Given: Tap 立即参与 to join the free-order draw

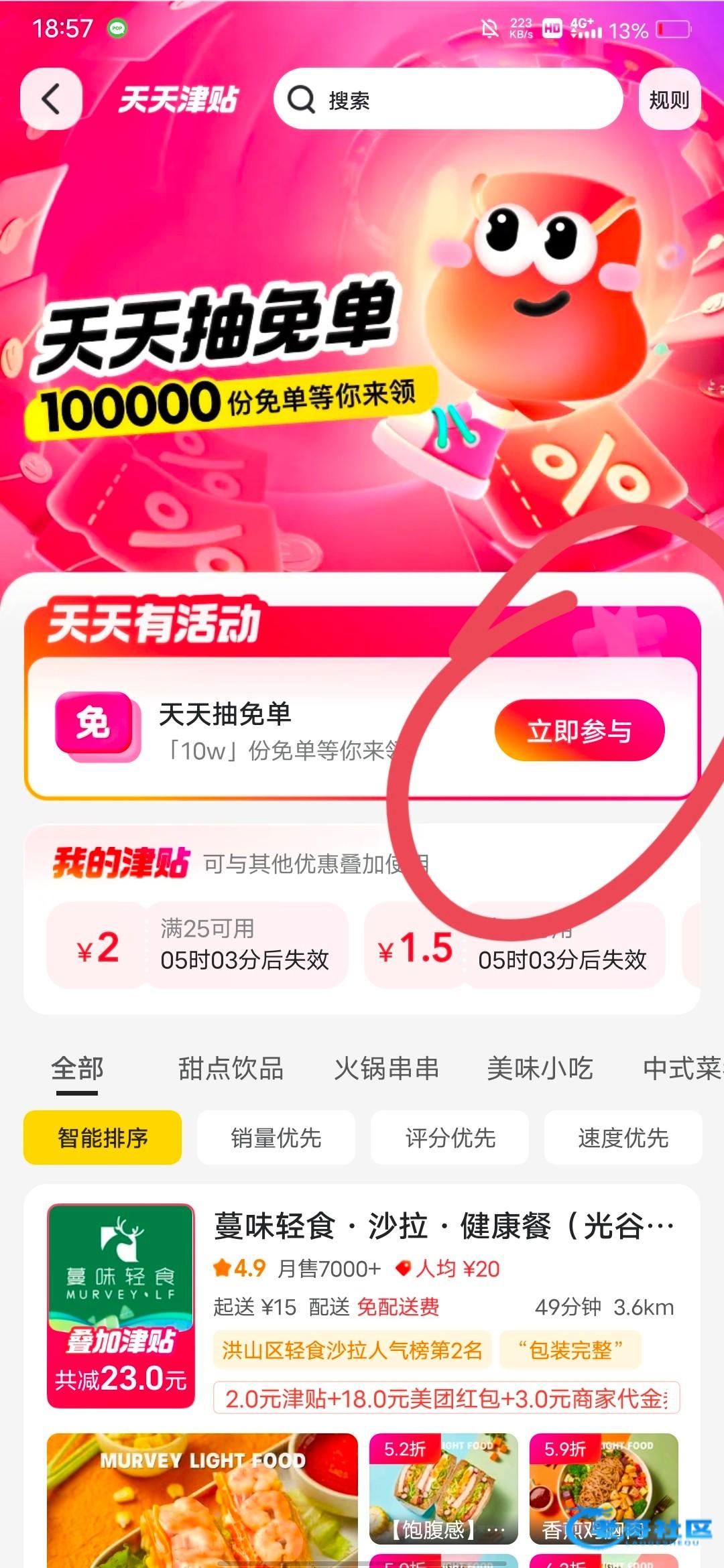Looking at the screenshot, I should 579,730.
